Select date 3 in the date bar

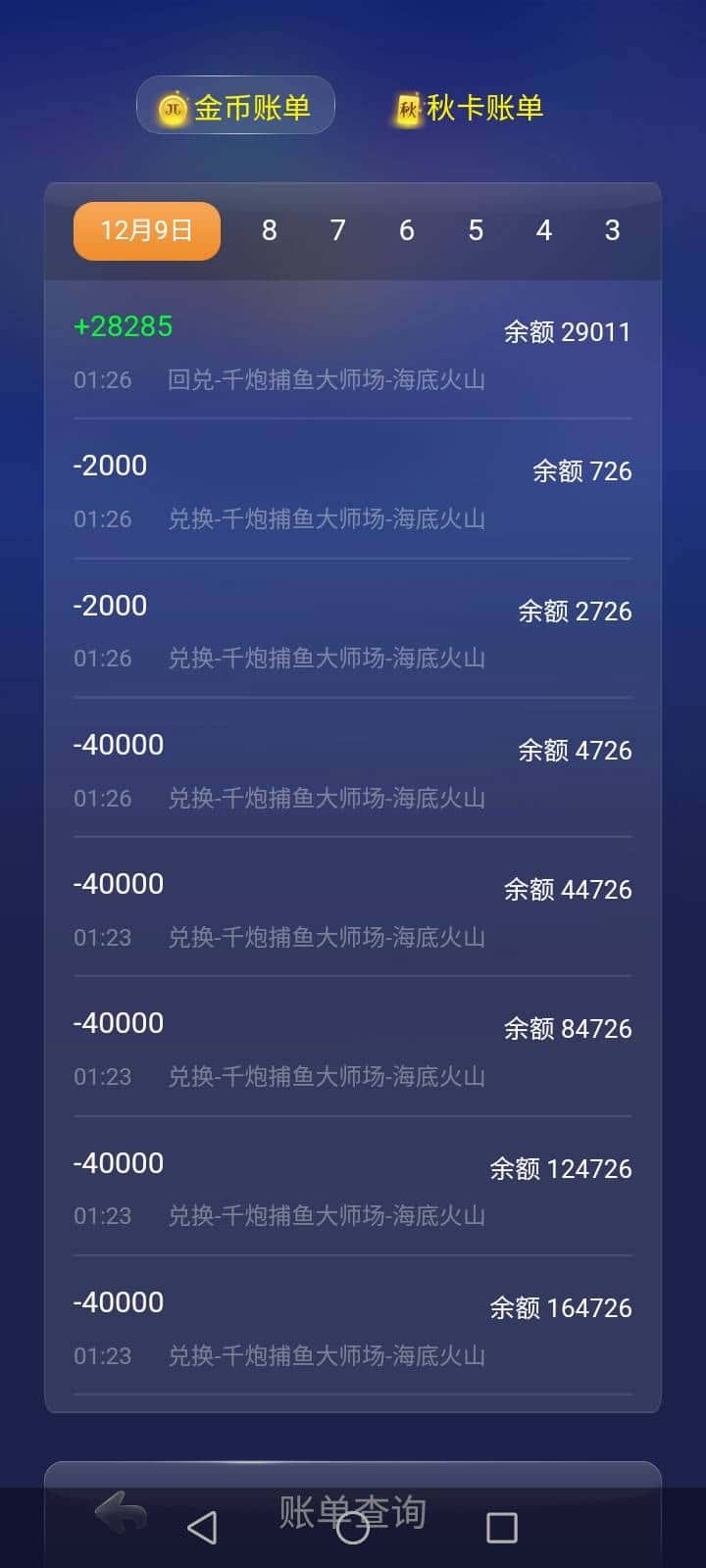[612, 230]
